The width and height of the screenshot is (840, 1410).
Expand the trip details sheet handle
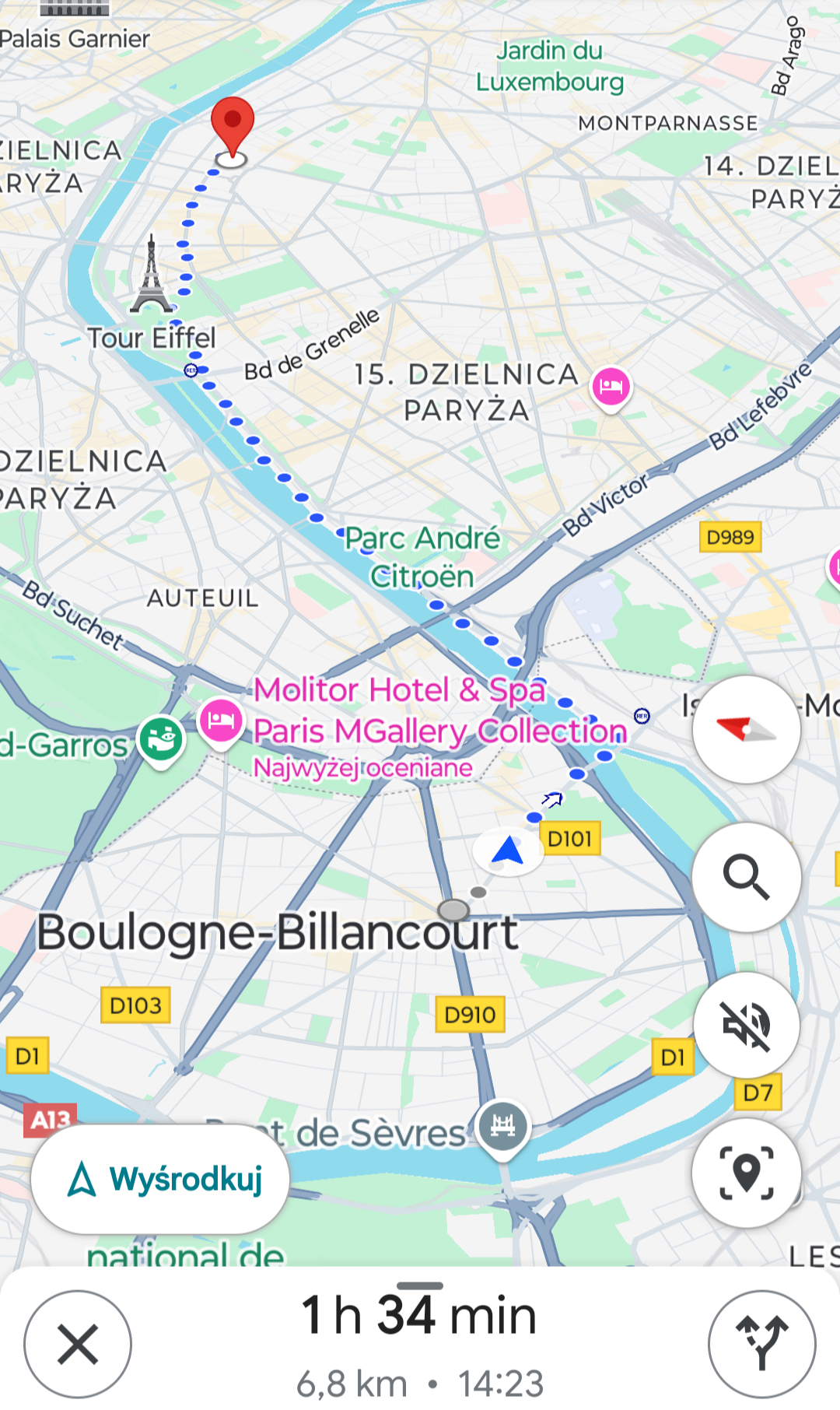click(419, 1286)
